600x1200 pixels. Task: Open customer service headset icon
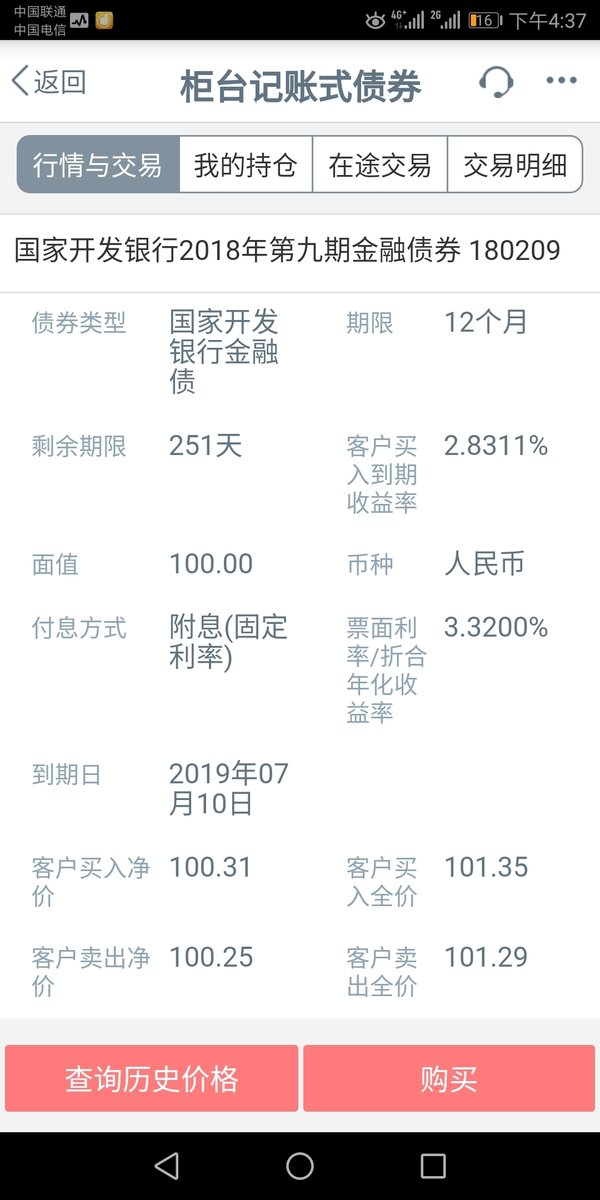click(496, 82)
